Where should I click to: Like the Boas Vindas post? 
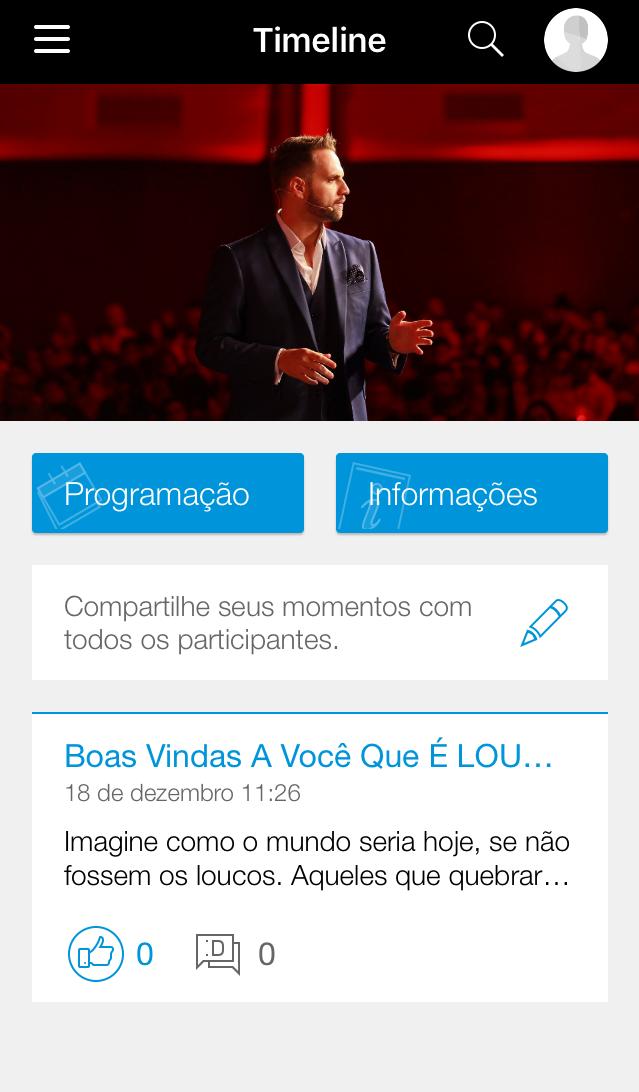click(96, 954)
